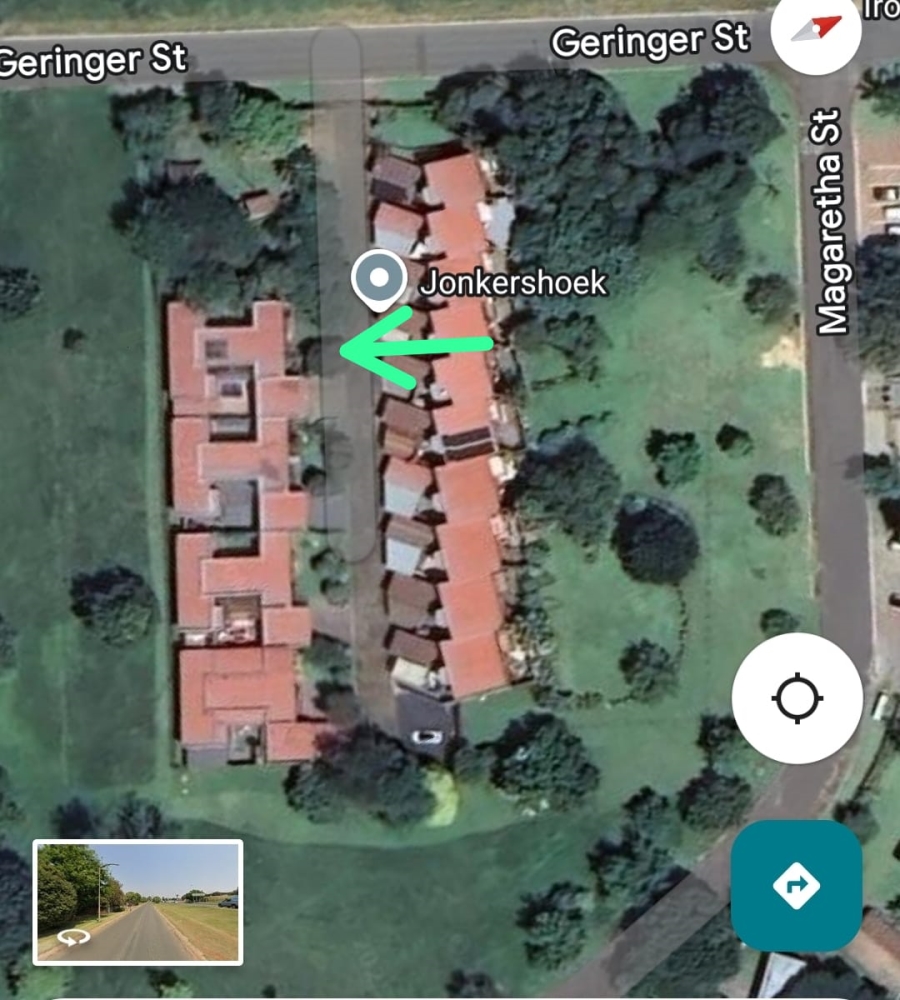Open directions with the teal navigation icon

tap(797, 884)
